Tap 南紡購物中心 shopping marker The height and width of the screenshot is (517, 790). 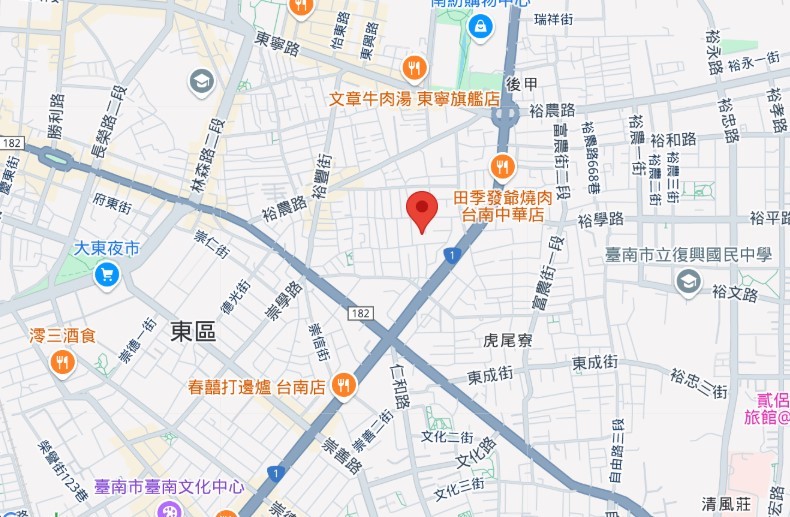click(481, 24)
